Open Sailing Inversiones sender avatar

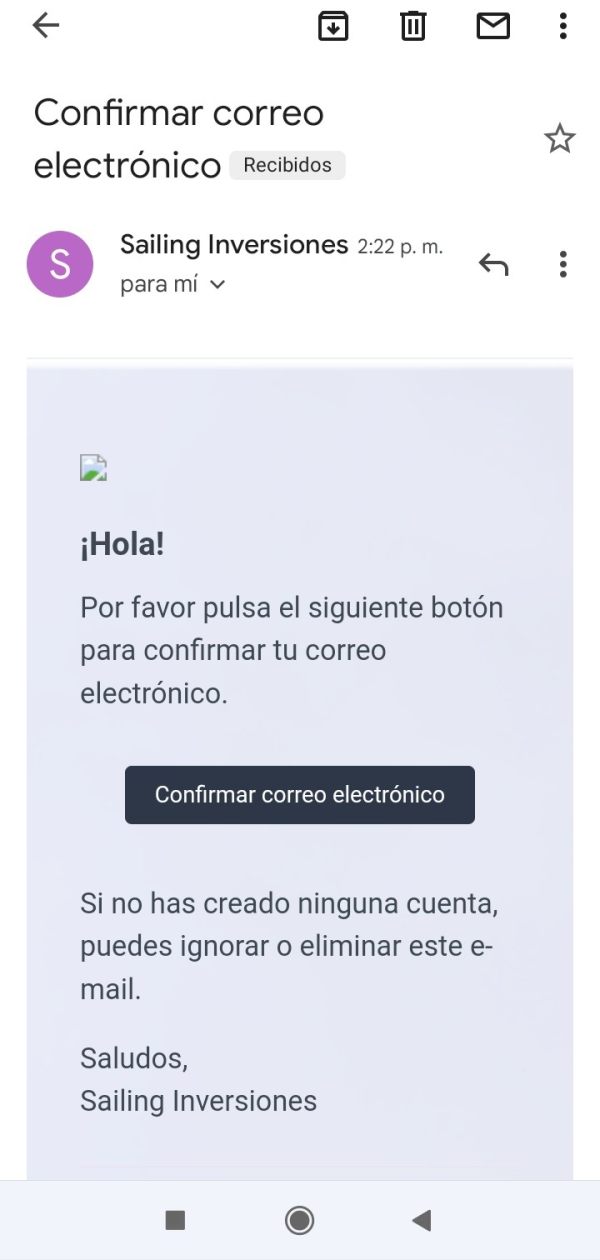pyautogui.click(x=60, y=264)
